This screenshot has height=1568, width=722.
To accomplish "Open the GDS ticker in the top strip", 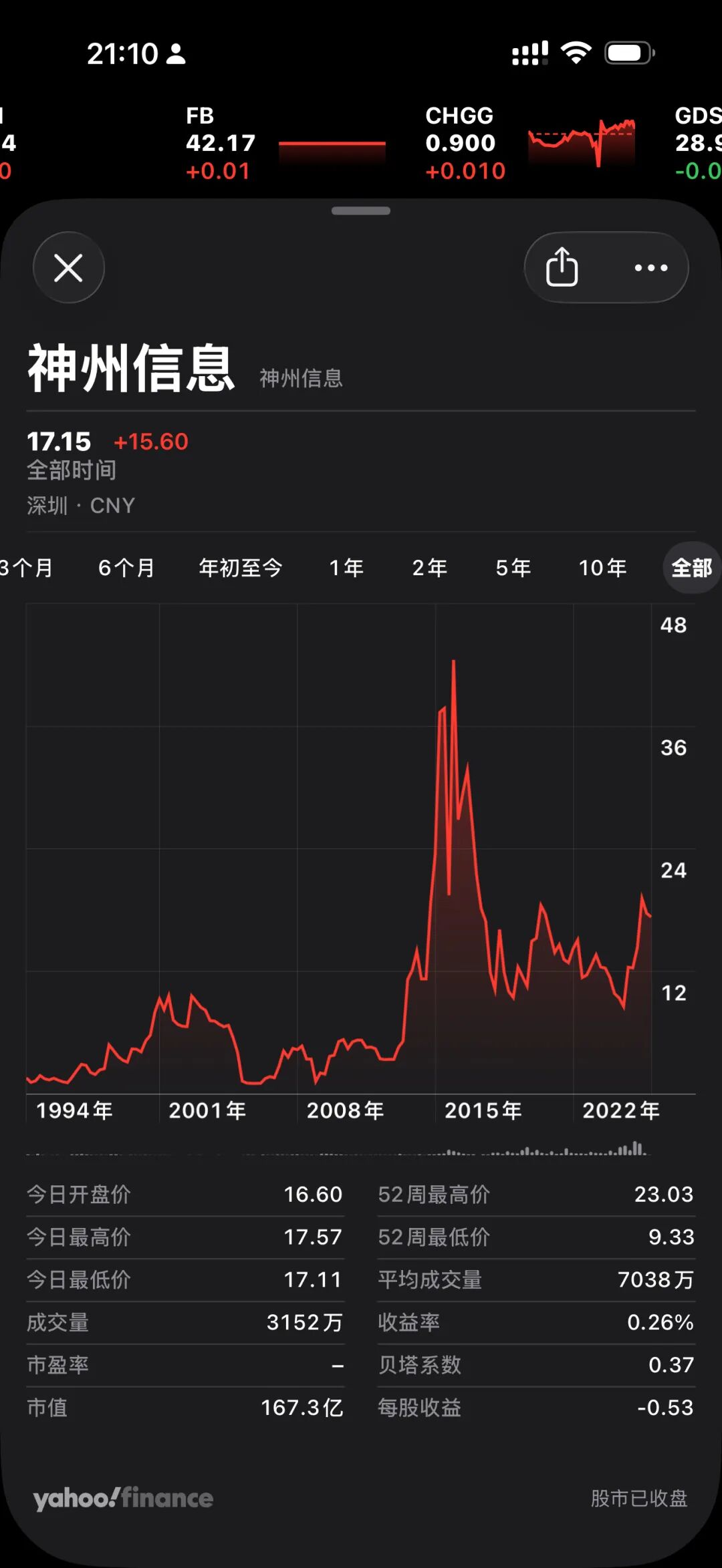I will [x=698, y=143].
